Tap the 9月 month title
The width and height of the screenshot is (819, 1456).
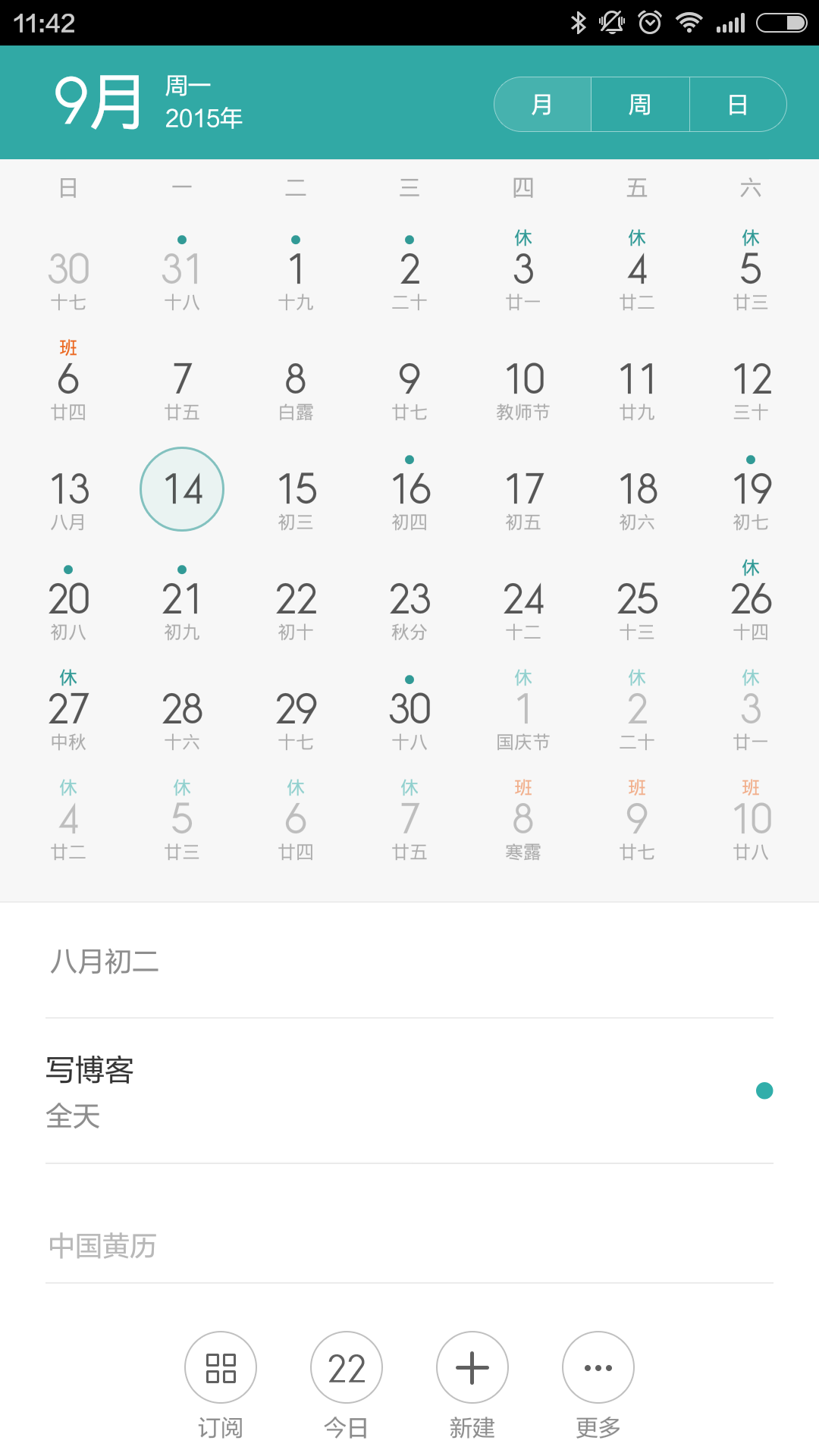(97, 102)
